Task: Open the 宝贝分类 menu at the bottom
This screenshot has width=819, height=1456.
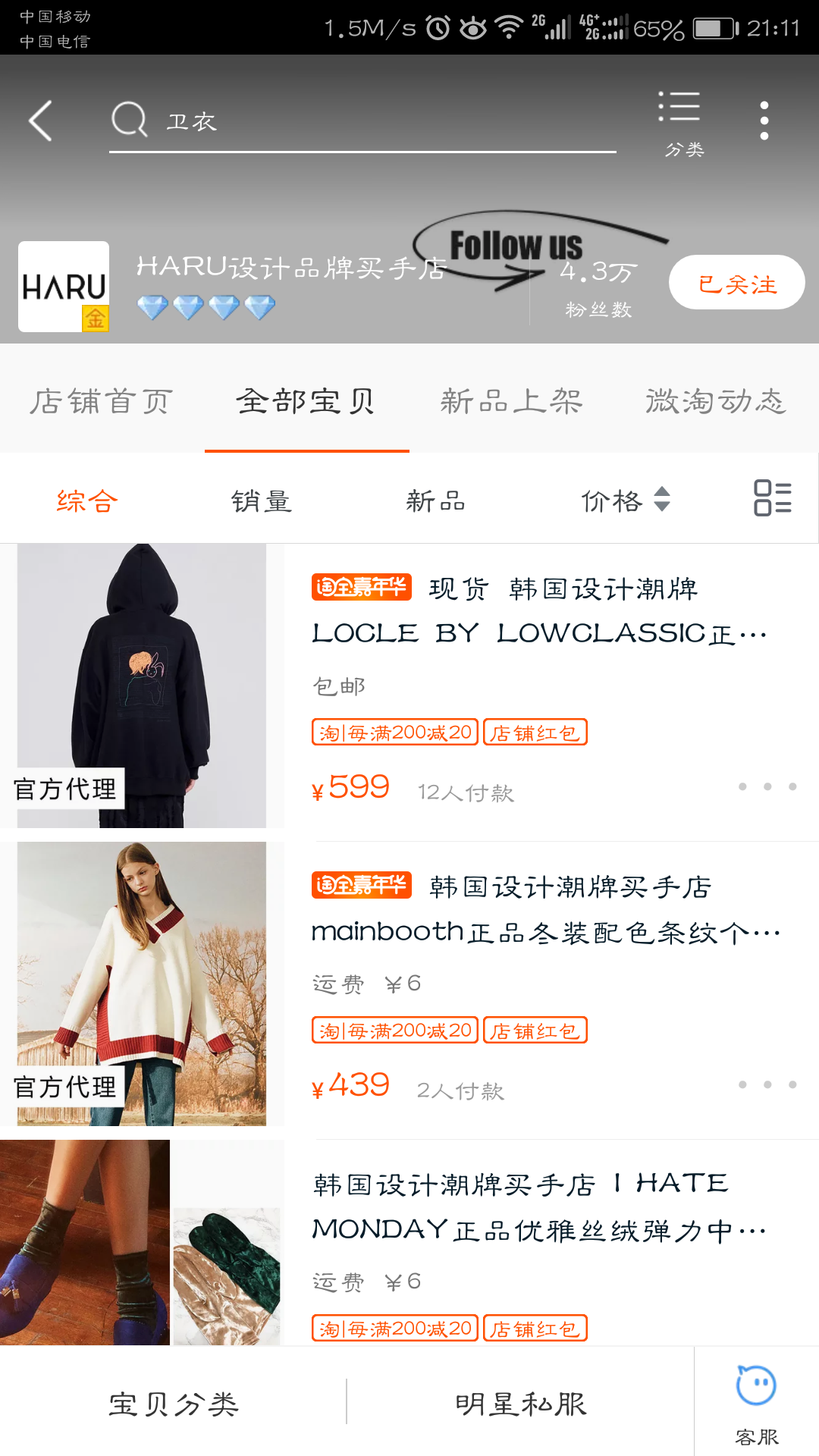Action: tap(174, 1403)
